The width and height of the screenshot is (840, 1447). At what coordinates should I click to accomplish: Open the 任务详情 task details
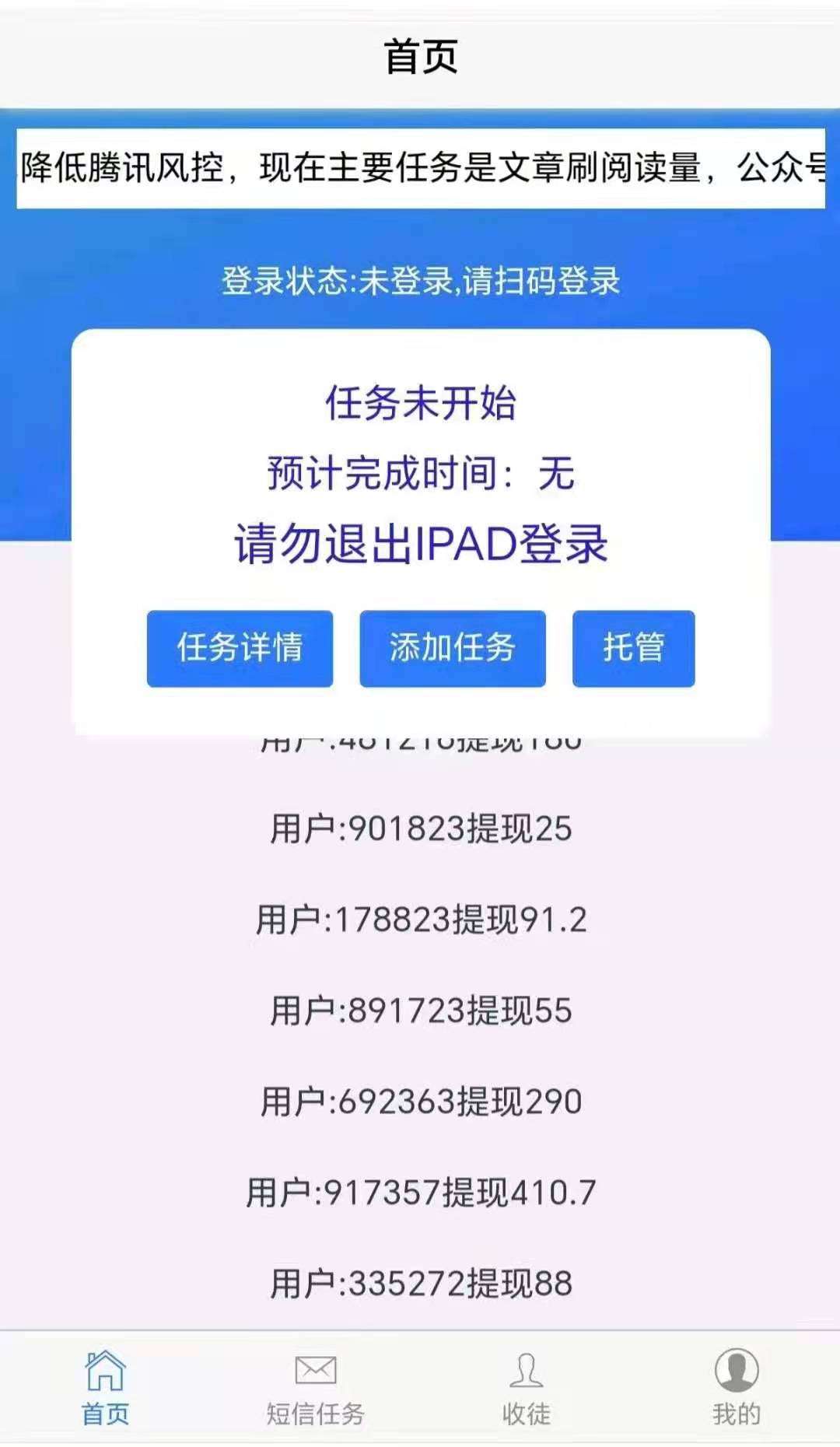point(240,648)
